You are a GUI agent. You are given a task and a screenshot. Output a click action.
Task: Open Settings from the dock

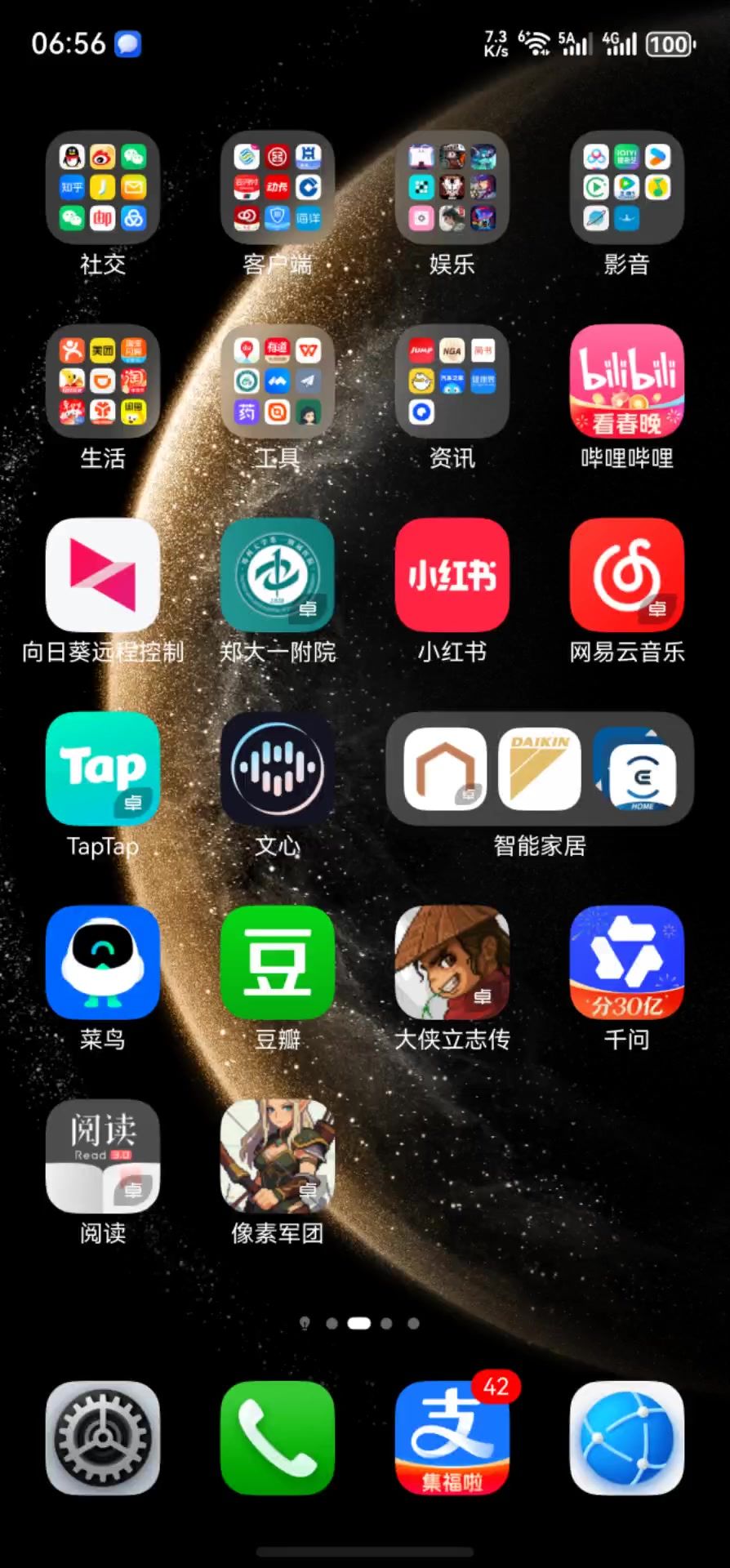click(x=103, y=1437)
